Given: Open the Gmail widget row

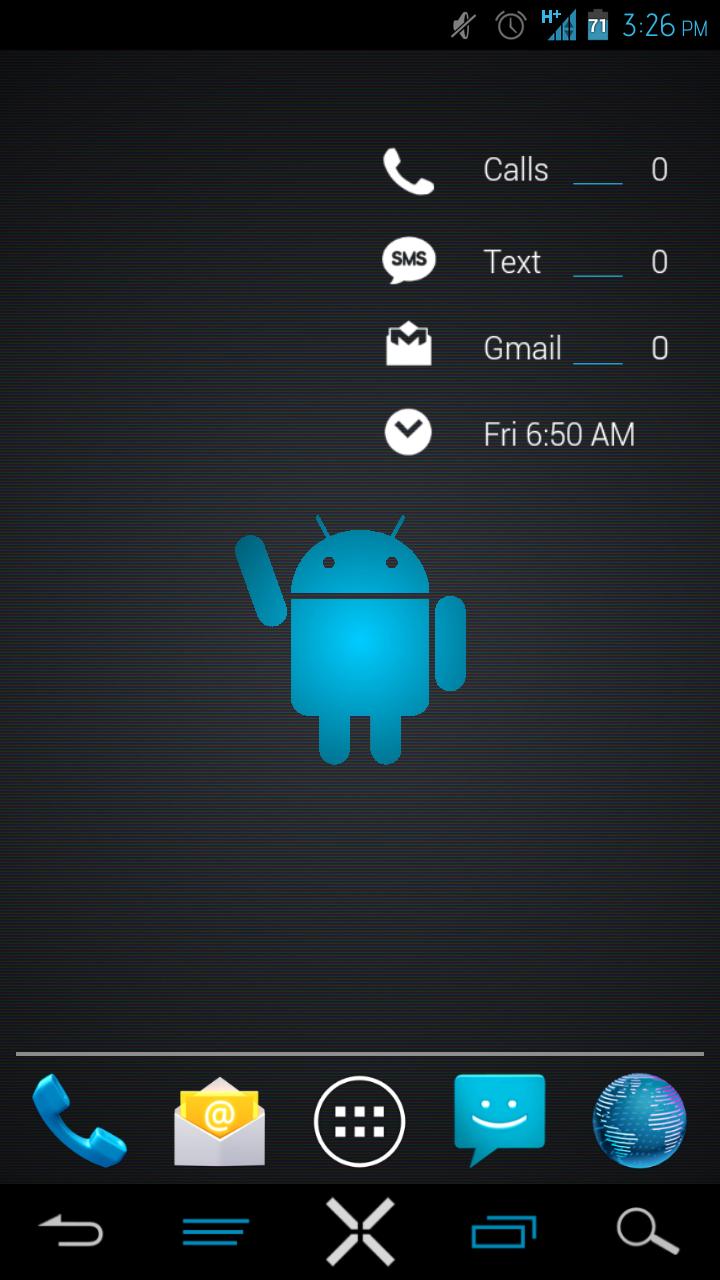Looking at the screenshot, I should 525,348.
